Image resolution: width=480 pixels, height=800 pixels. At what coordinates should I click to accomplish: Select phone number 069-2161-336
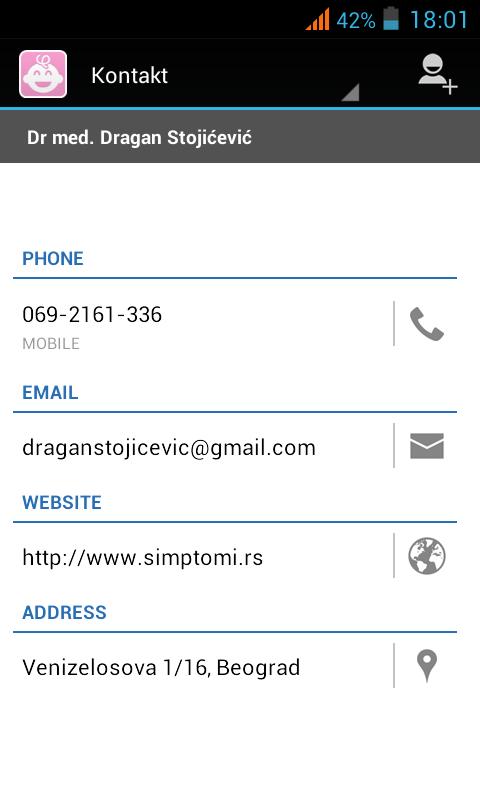point(92,315)
